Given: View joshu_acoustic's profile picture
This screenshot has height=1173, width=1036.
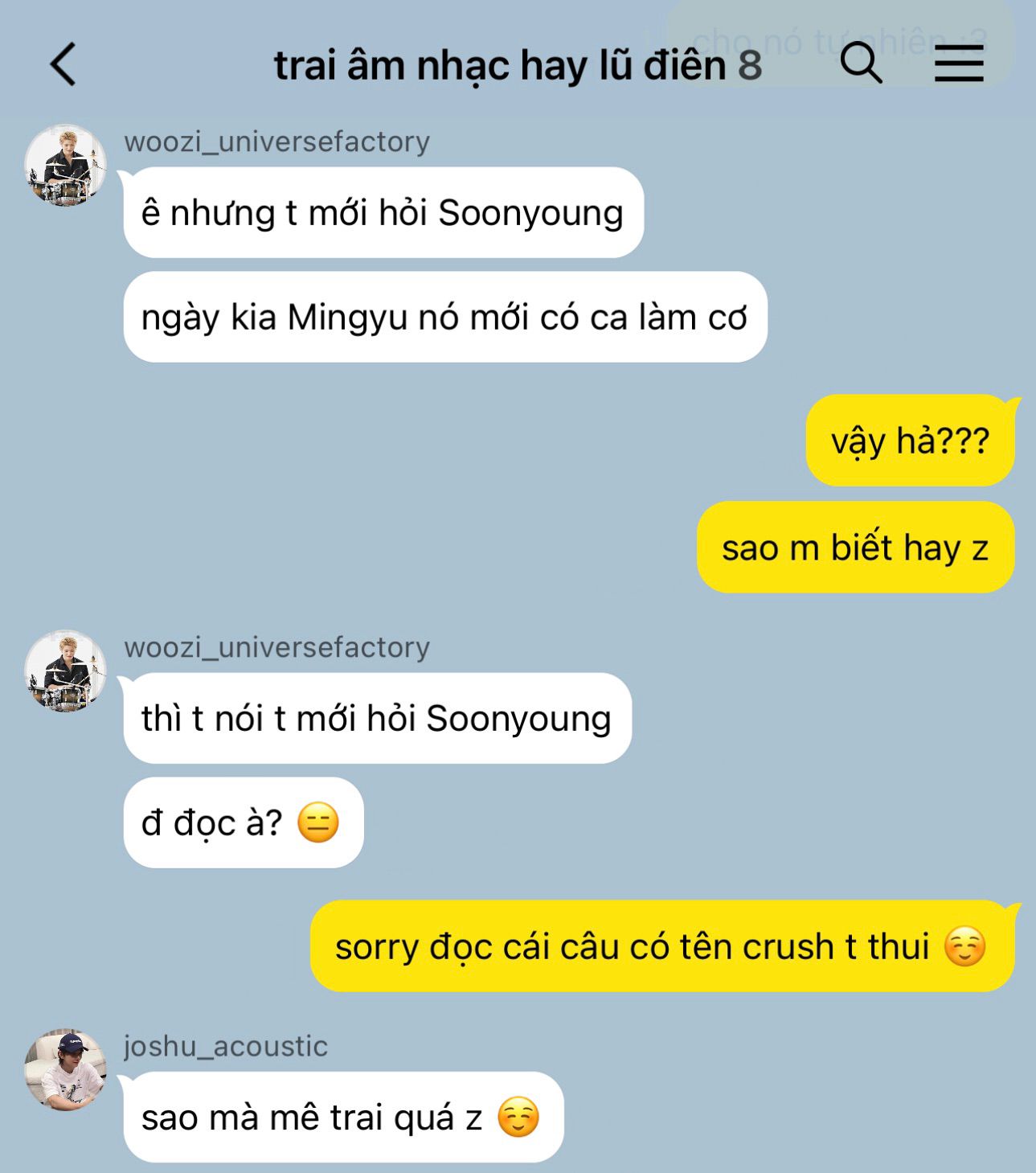Looking at the screenshot, I should (x=65, y=1070).
